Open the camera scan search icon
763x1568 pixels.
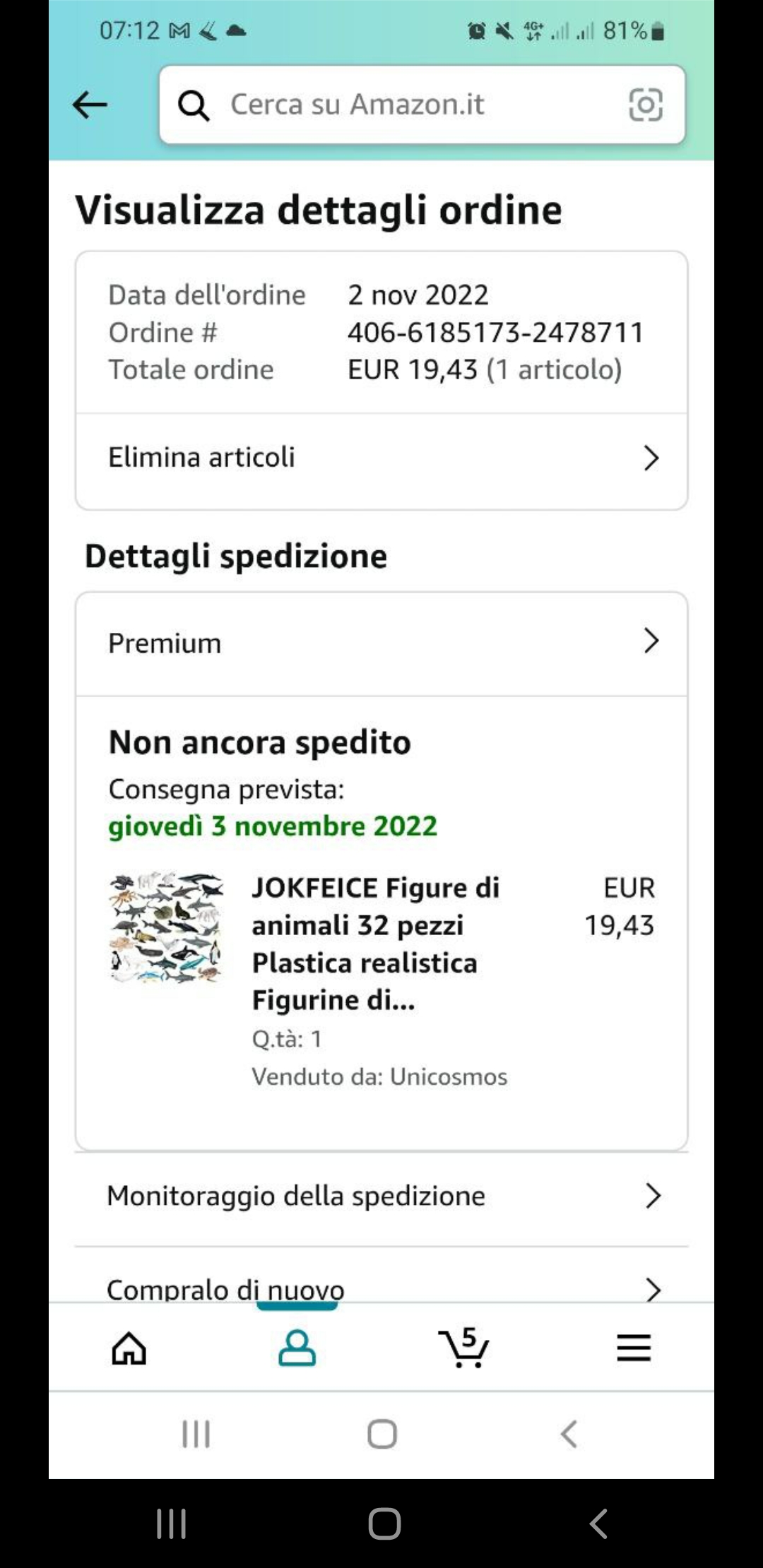[x=645, y=105]
